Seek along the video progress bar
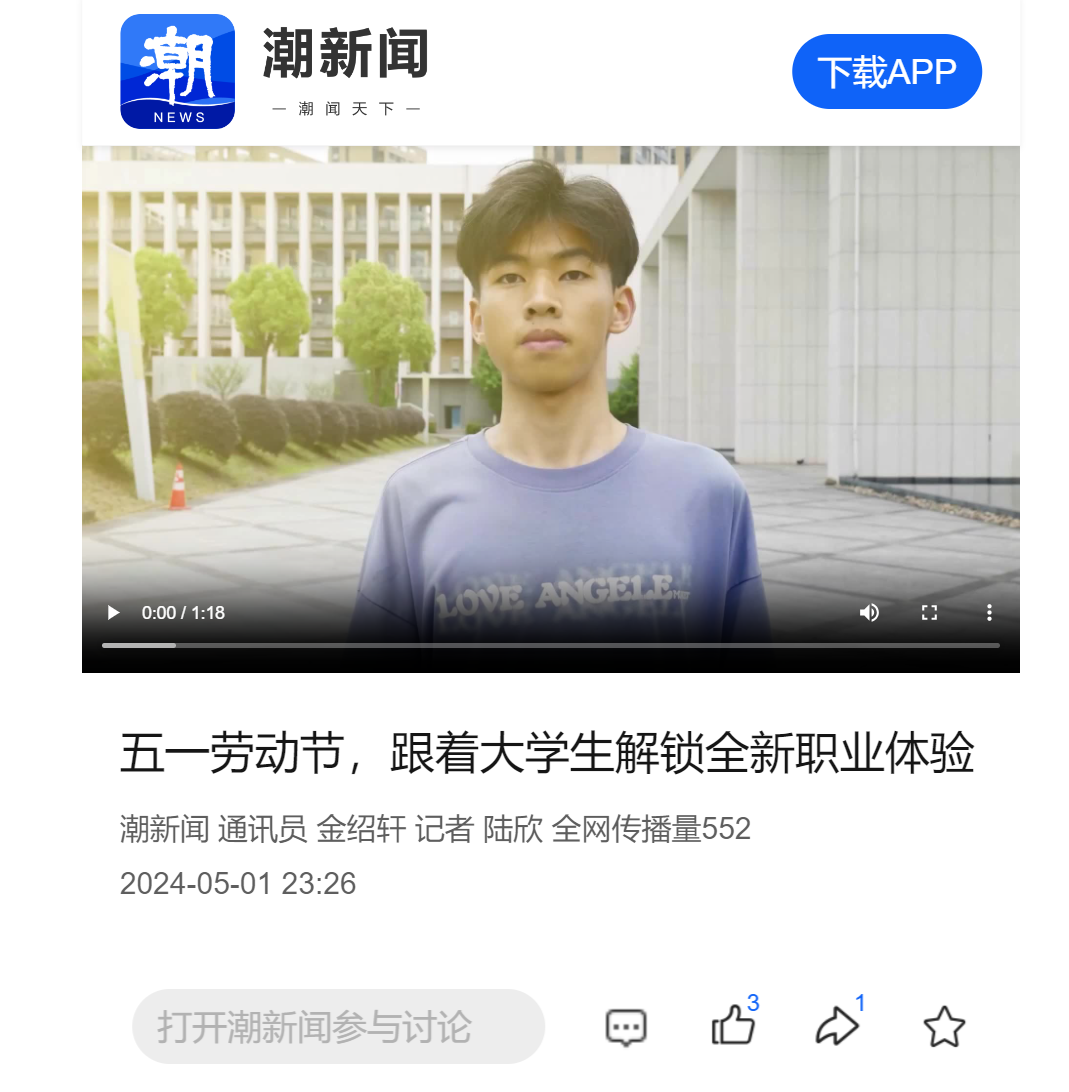The height and width of the screenshot is (1092, 1069). pos(550,645)
